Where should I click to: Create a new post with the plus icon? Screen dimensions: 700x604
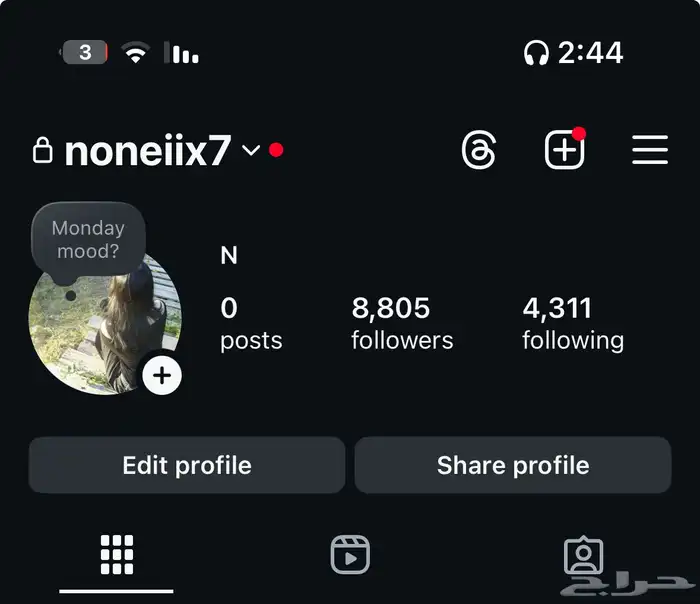tap(564, 151)
